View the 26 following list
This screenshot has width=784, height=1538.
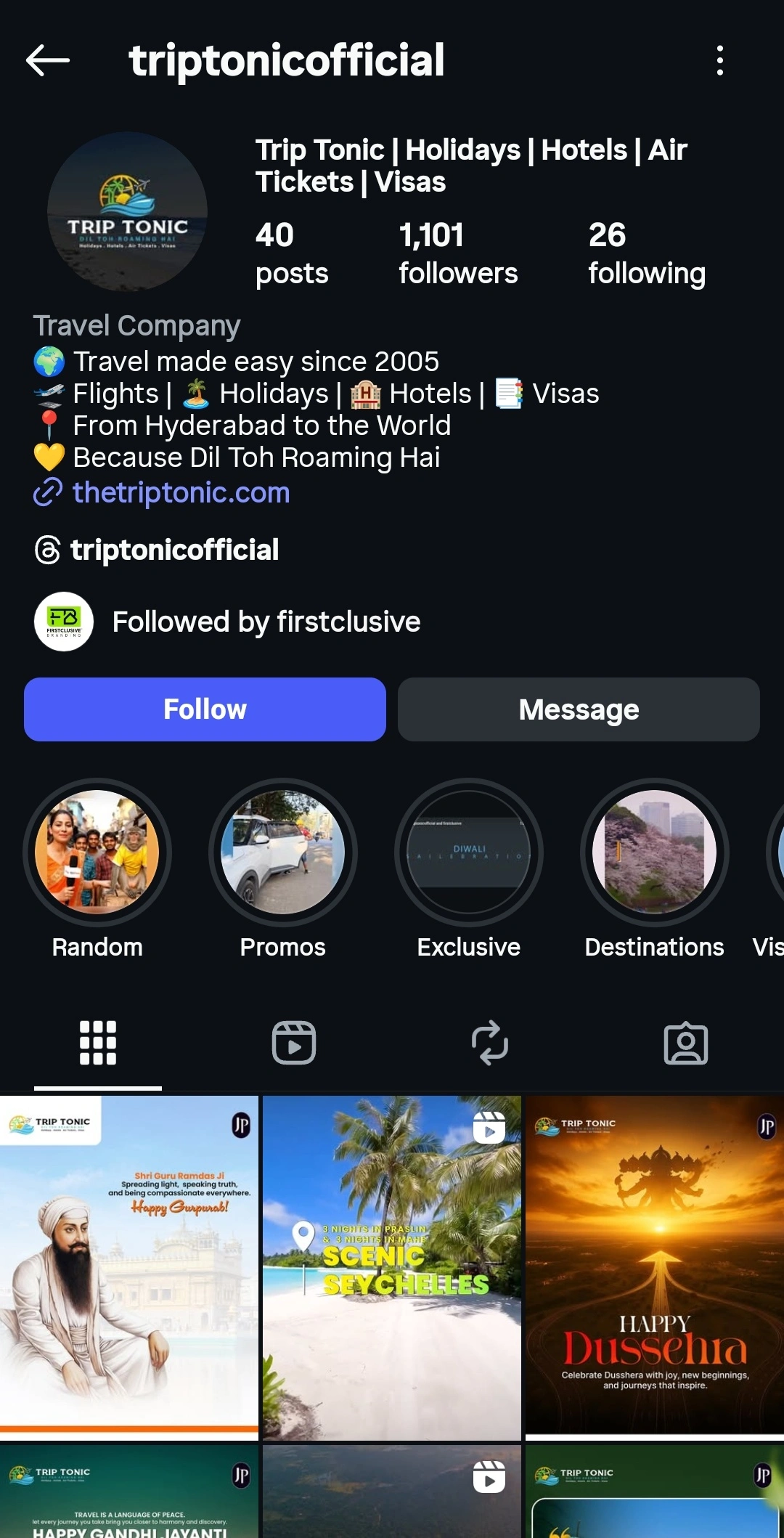[x=646, y=253]
